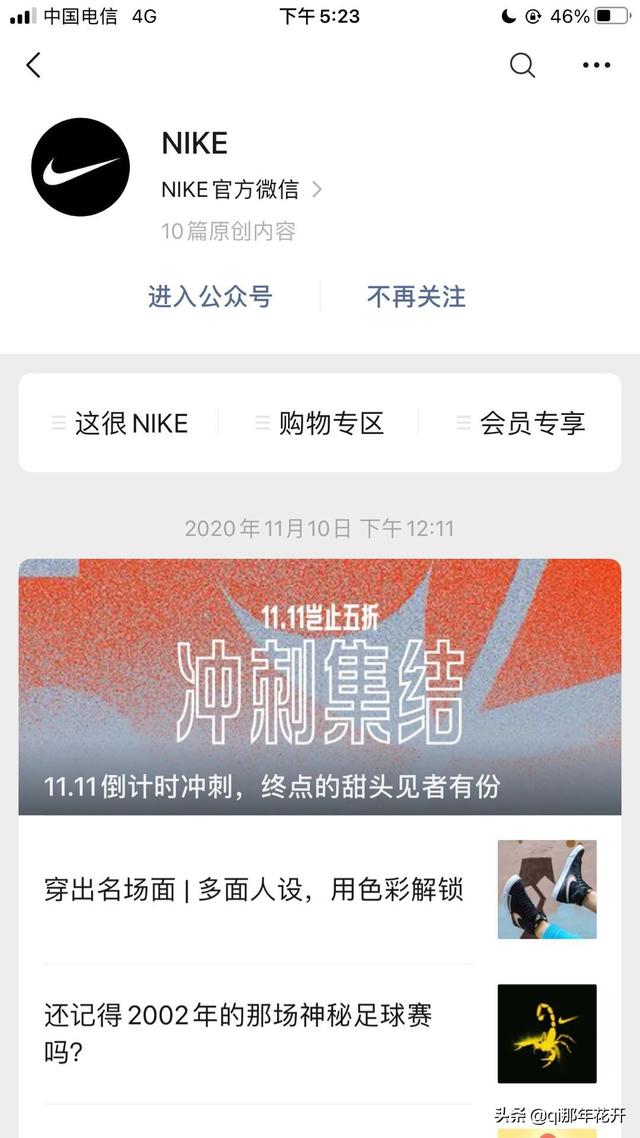Open NIKE官方微信 account details
The height and width of the screenshot is (1138, 640).
[x=241, y=189]
